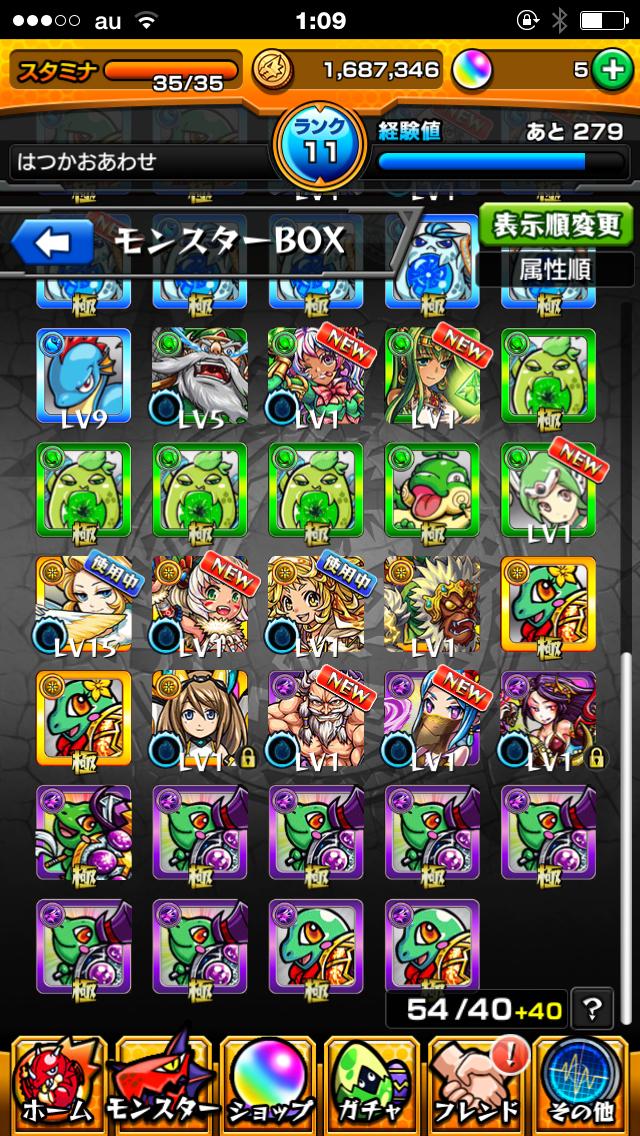Open the フレンド tab
640x1136 pixels.
476,1084
